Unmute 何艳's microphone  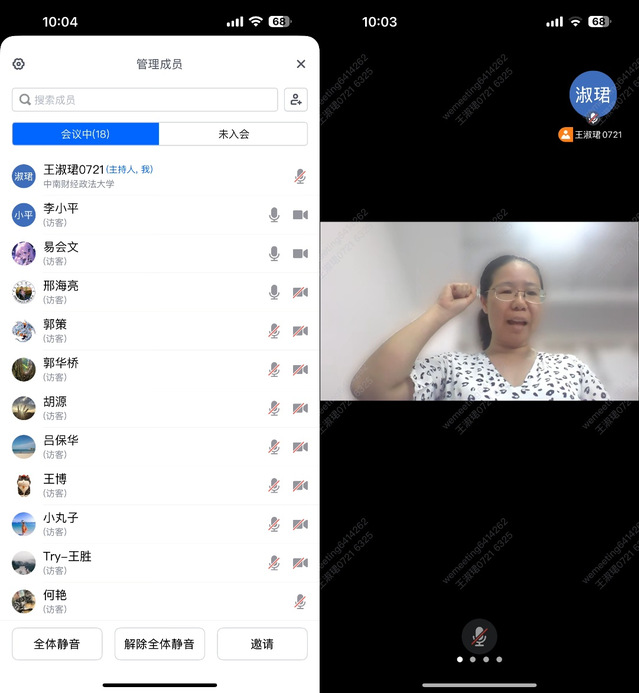(x=300, y=601)
